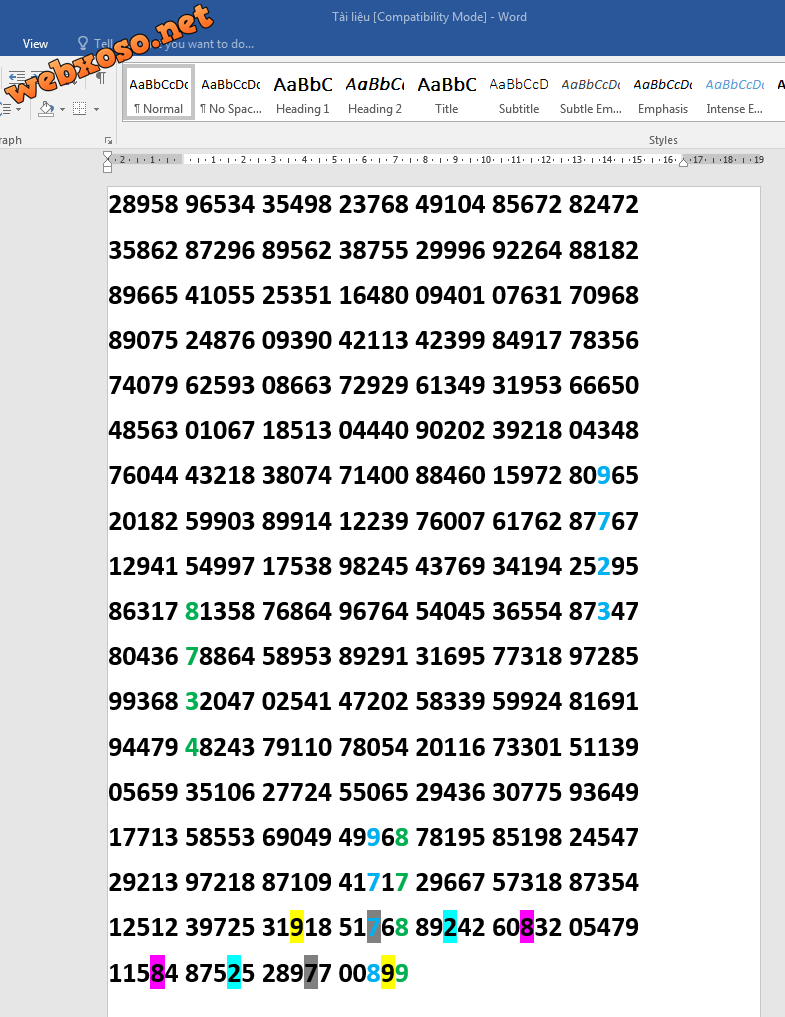The image size is (785, 1017).
Task: Click the shading paint bucket icon
Action: [x=46, y=108]
